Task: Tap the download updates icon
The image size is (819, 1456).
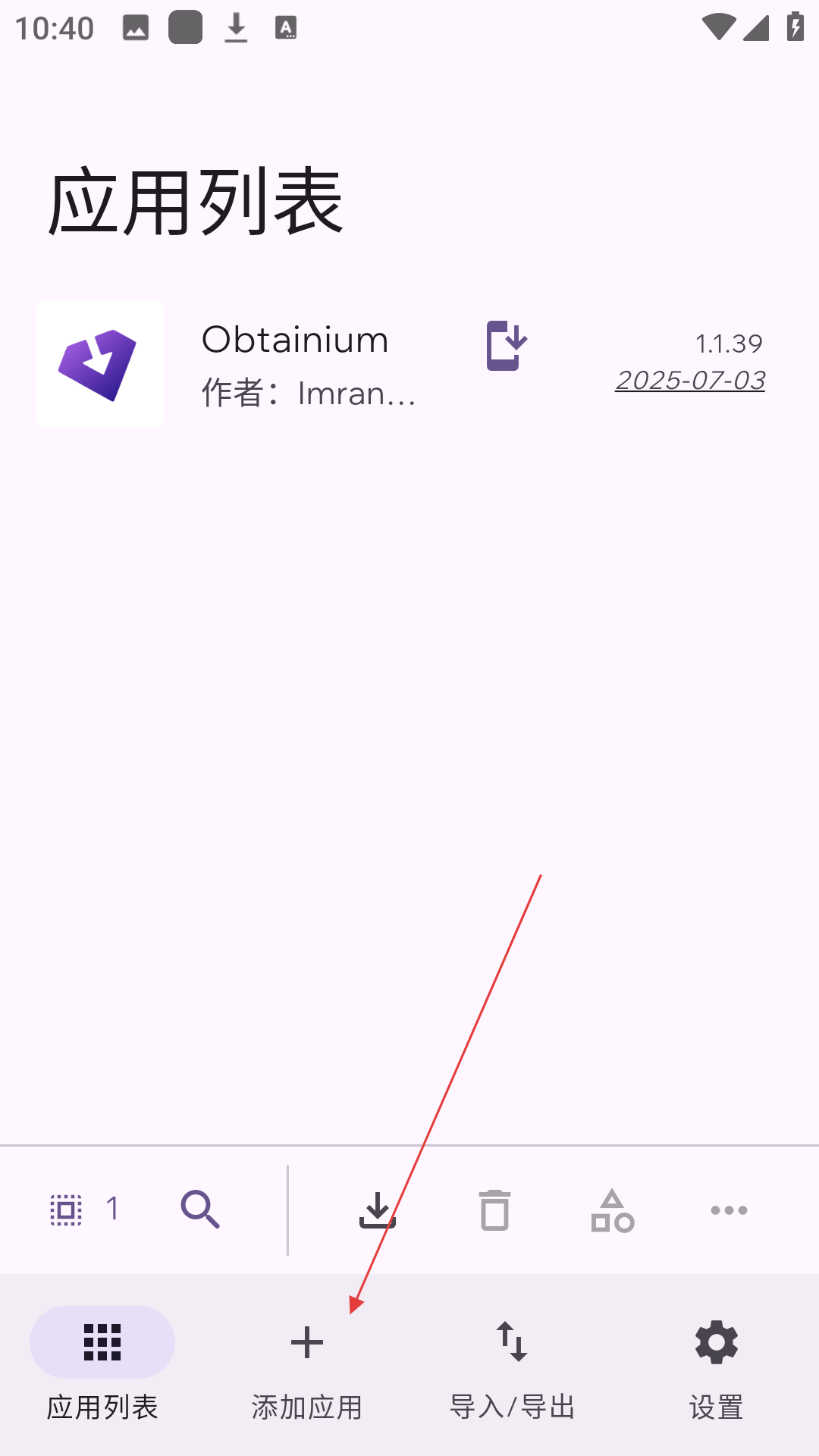Action: coord(377,1210)
